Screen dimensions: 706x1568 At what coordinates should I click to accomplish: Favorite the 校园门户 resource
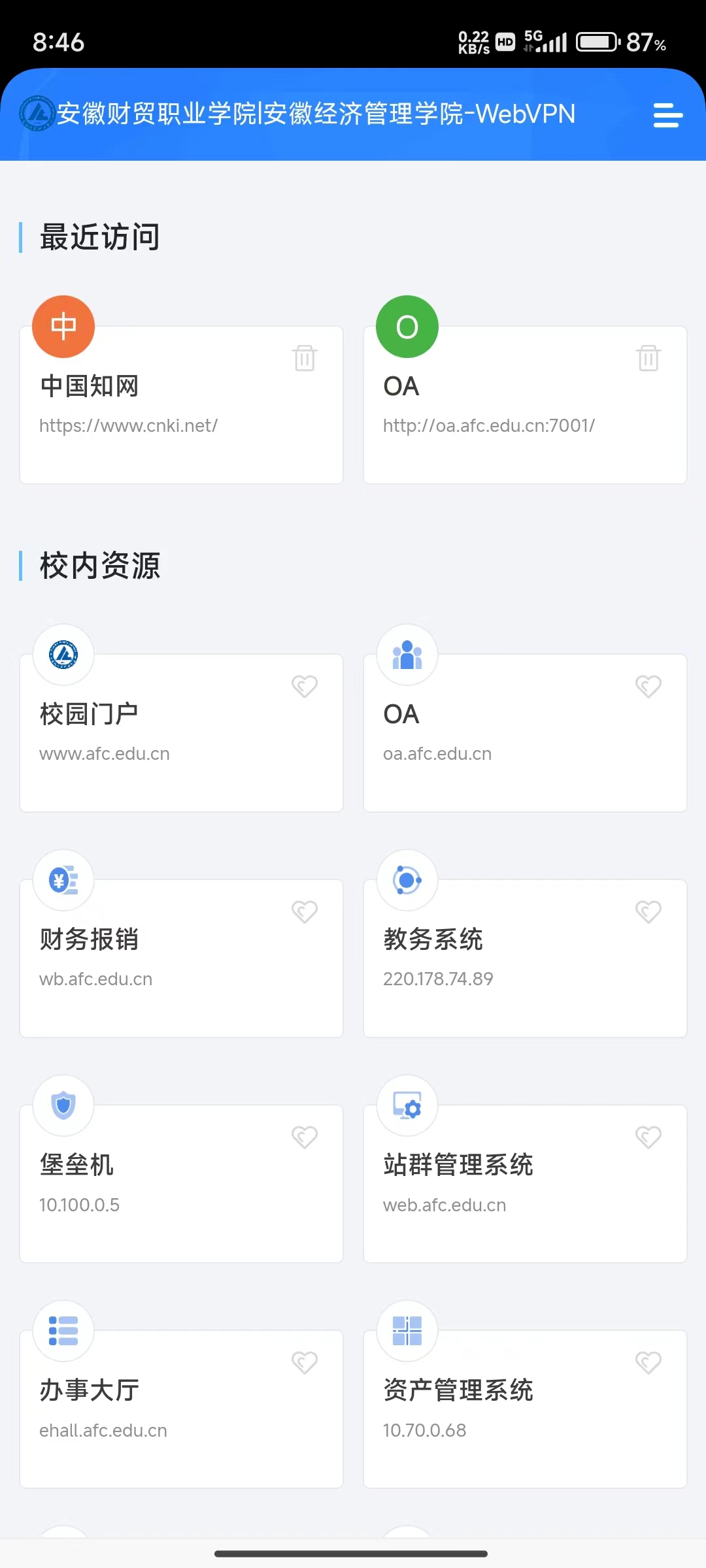point(305,686)
